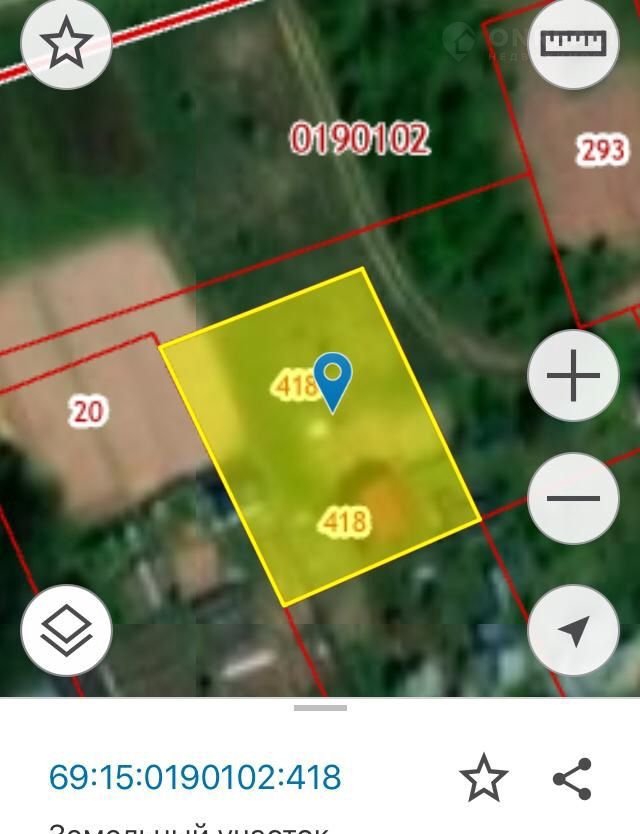Add parcel 69:15:0190102:418 to favorites
The height and width of the screenshot is (834, 640).
tap(483, 778)
